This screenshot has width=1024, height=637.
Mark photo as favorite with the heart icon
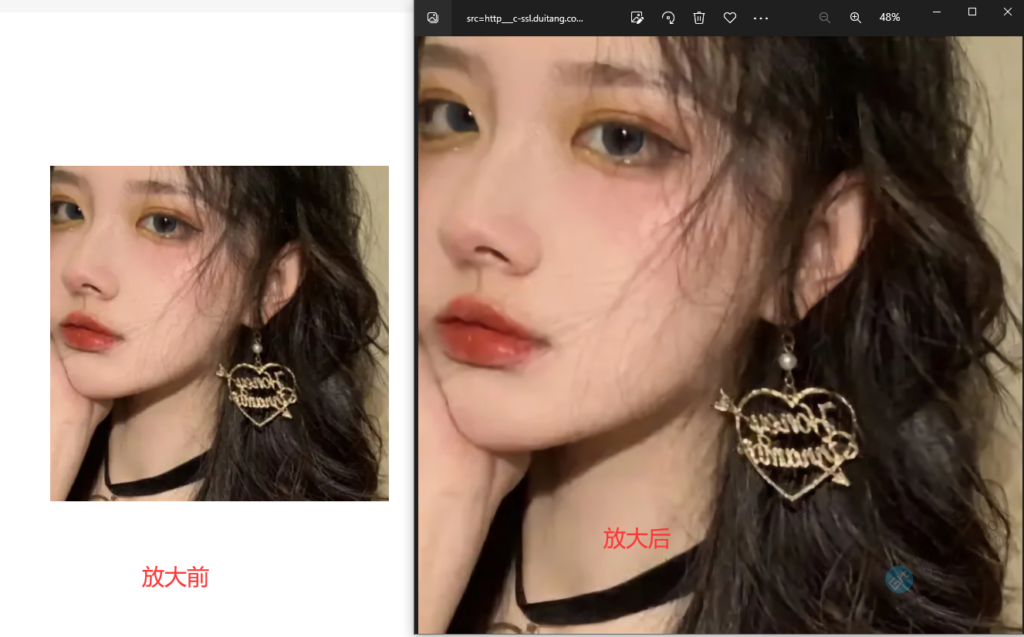pyautogui.click(x=730, y=18)
